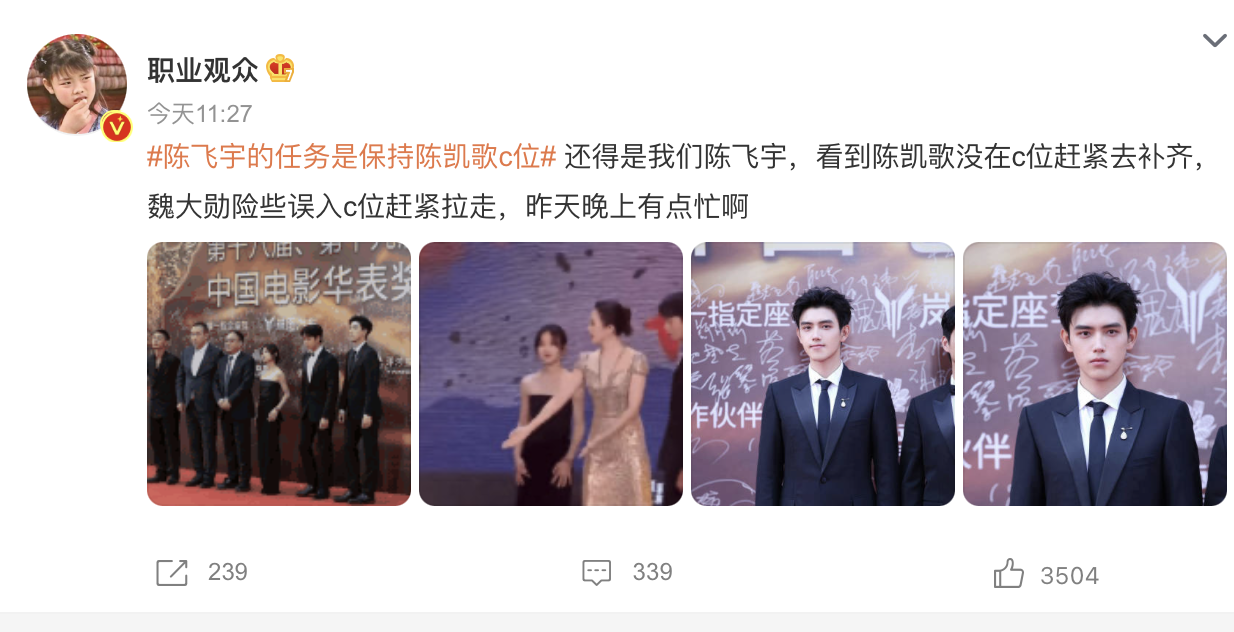1234x632 pixels.
Task: View the second photo with woman in gold dress
Action: click(550, 373)
